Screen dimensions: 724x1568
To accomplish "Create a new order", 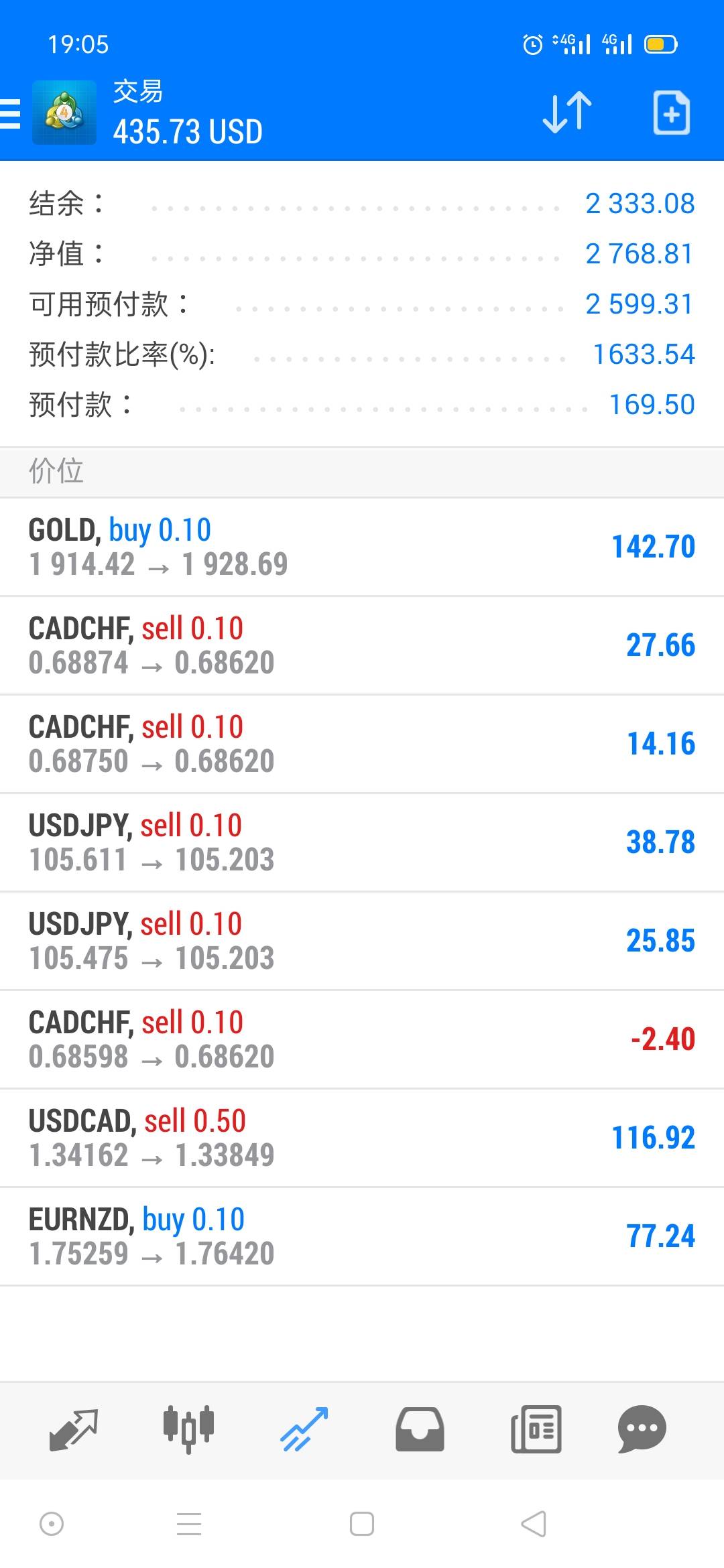I will pos(671,113).
